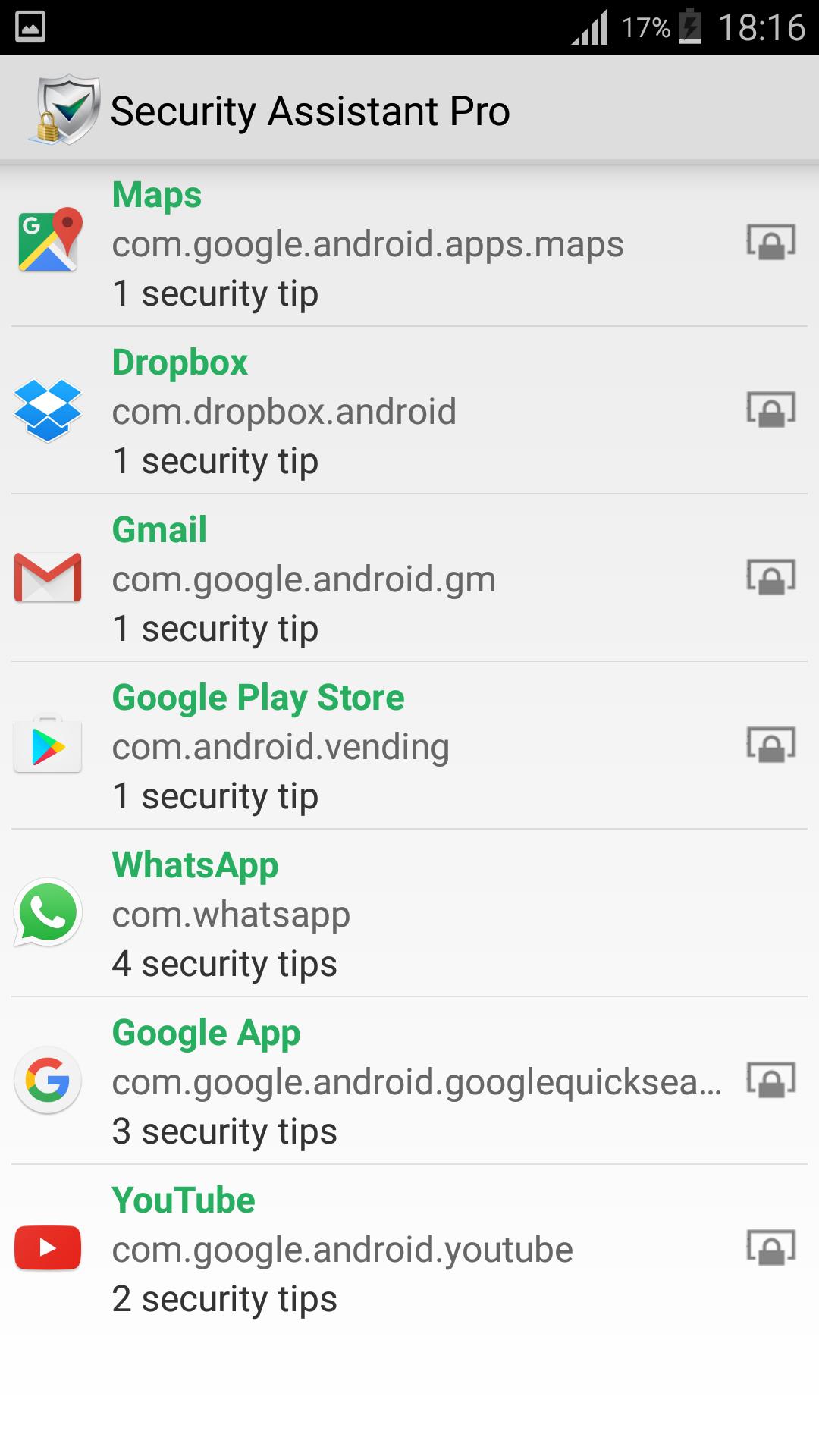
Task: Tap the lock icon beside Gmail
Action: [770, 579]
